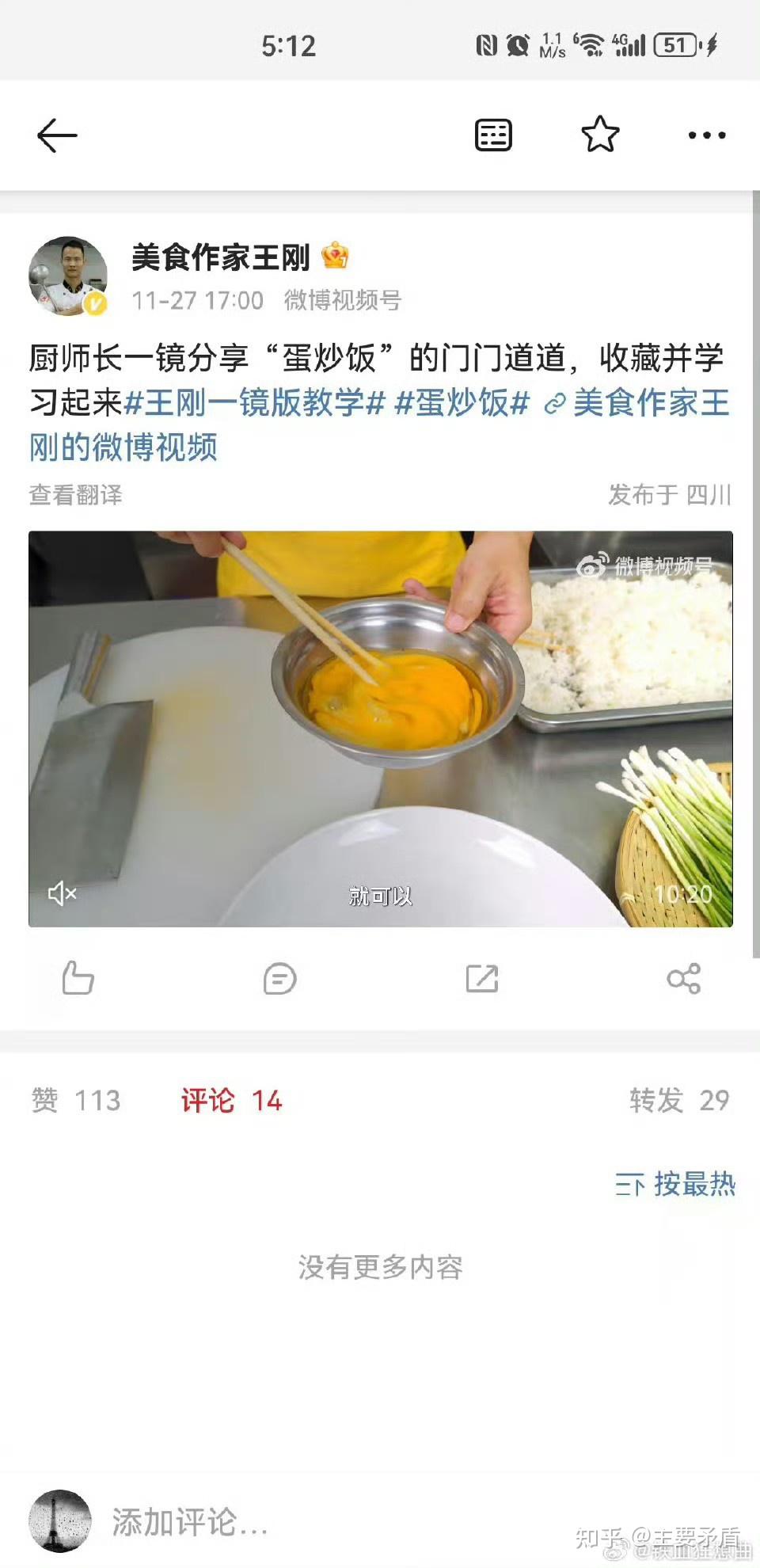Image resolution: width=760 pixels, height=1568 pixels.
Task: Like the post with the thumbs-up icon
Action: pyautogui.click(x=78, y=978)
